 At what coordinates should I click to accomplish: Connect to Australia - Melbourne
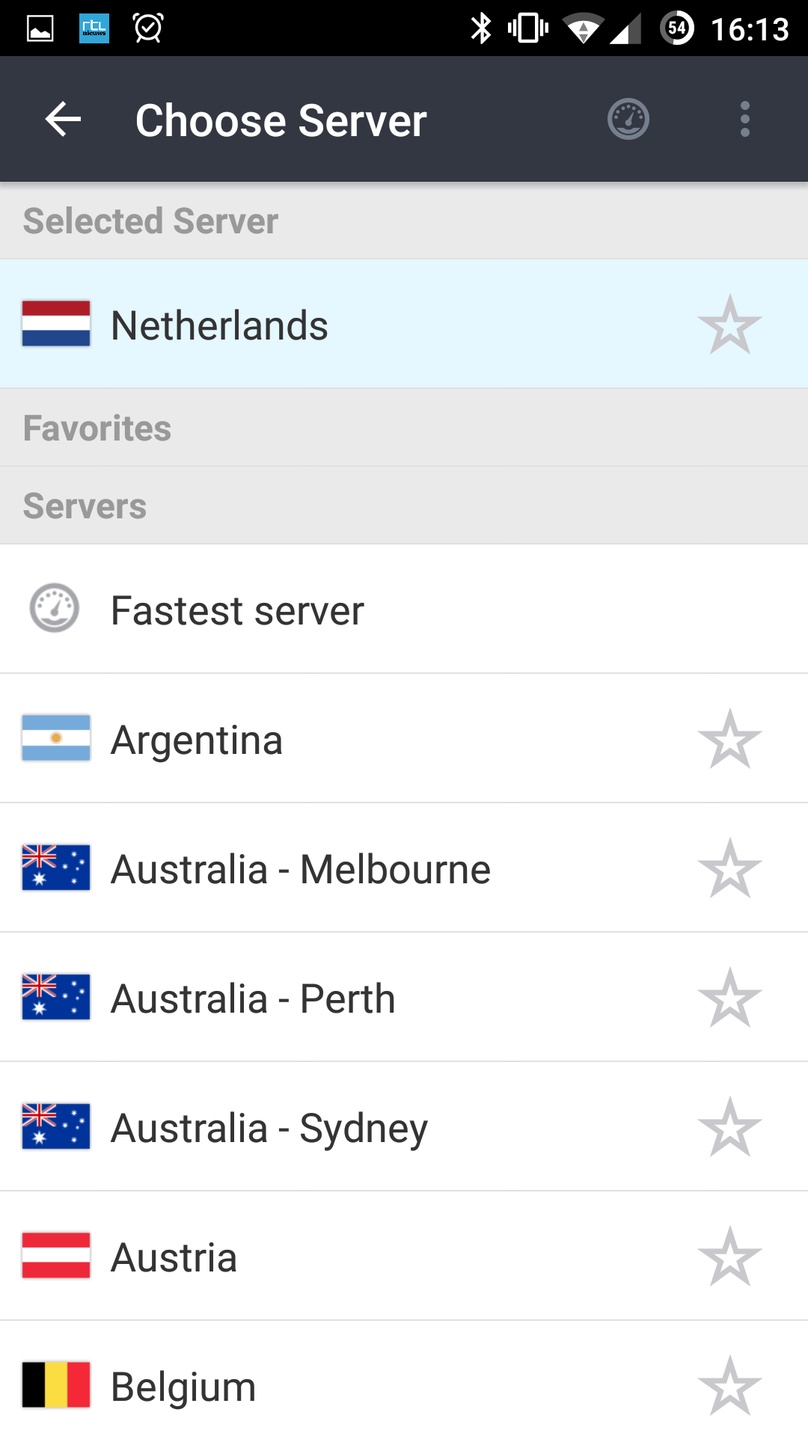(x=404, y=868)
